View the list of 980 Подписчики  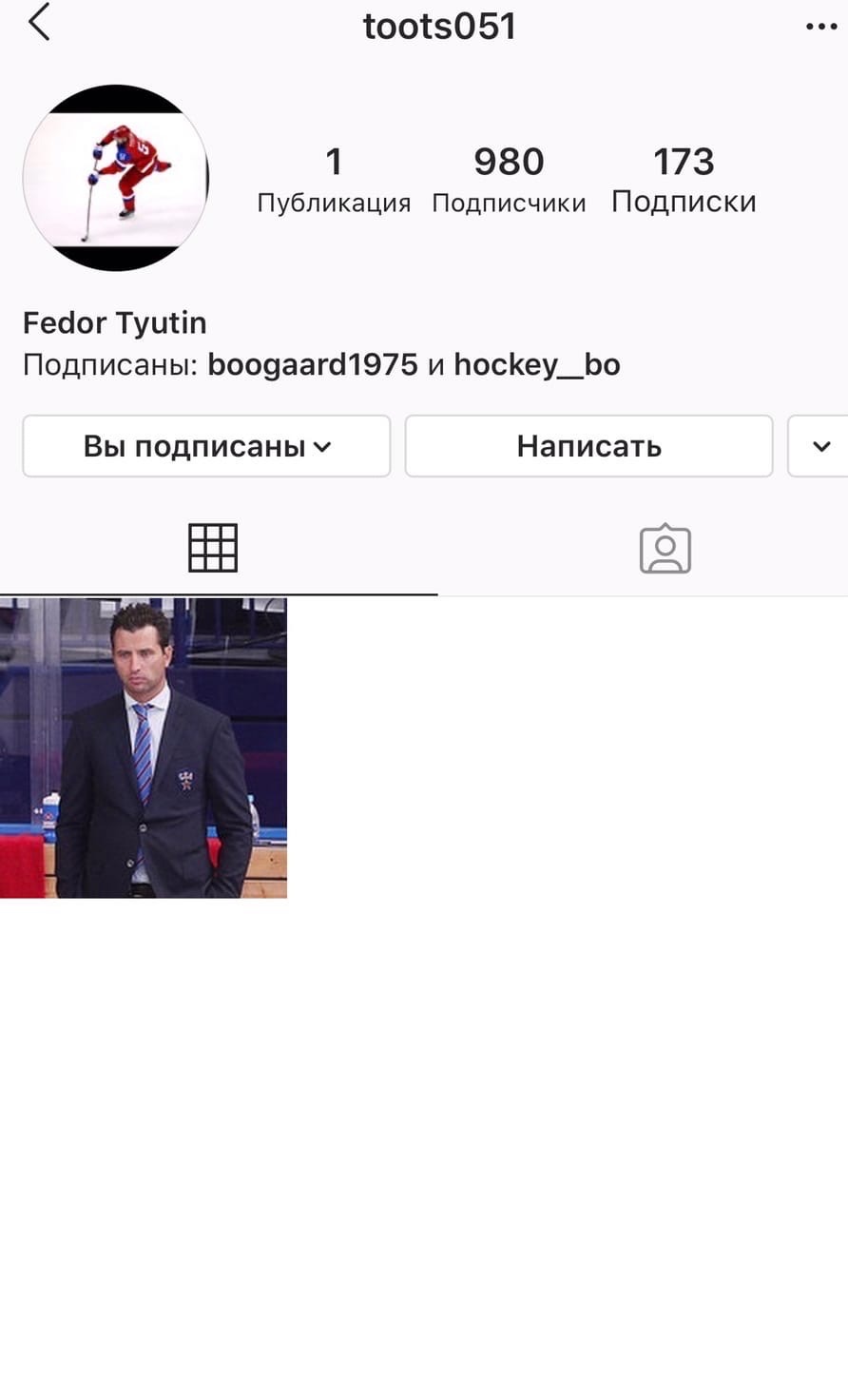click(x=509, y=179)
